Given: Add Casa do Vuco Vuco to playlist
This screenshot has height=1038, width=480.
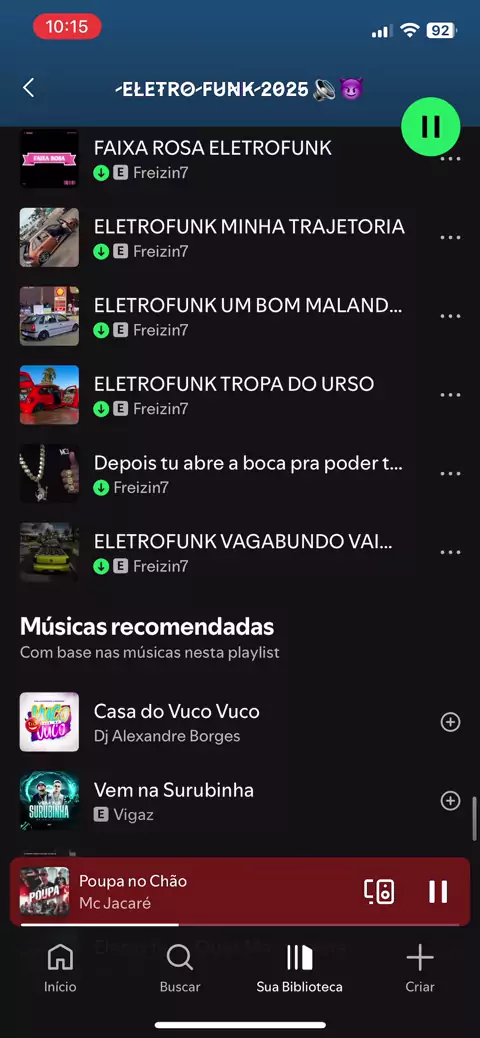Looking at the screenshot, I should click(450, 722).
